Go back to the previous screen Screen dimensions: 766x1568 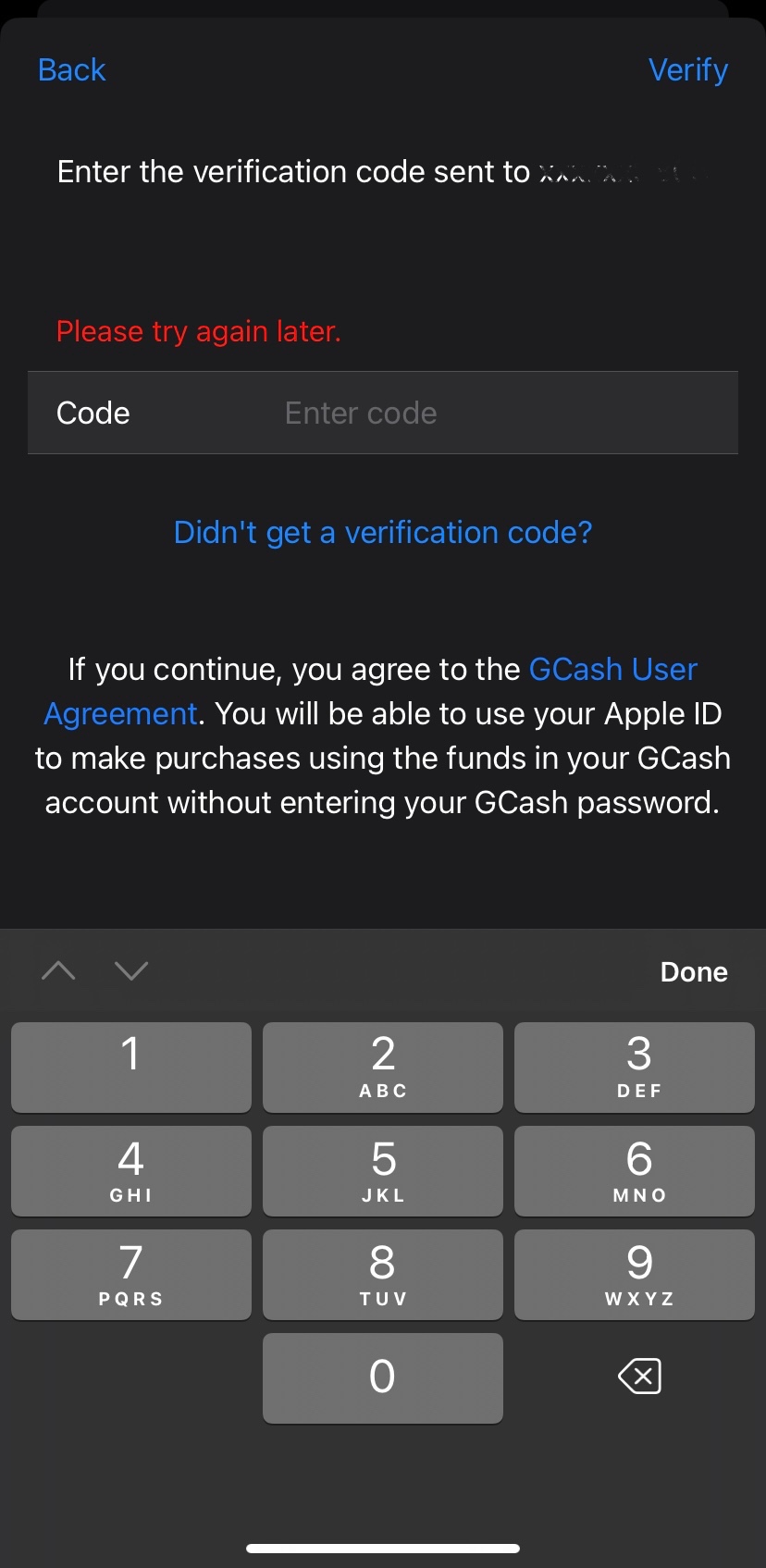pyautogui.click(x=71, y=70)
